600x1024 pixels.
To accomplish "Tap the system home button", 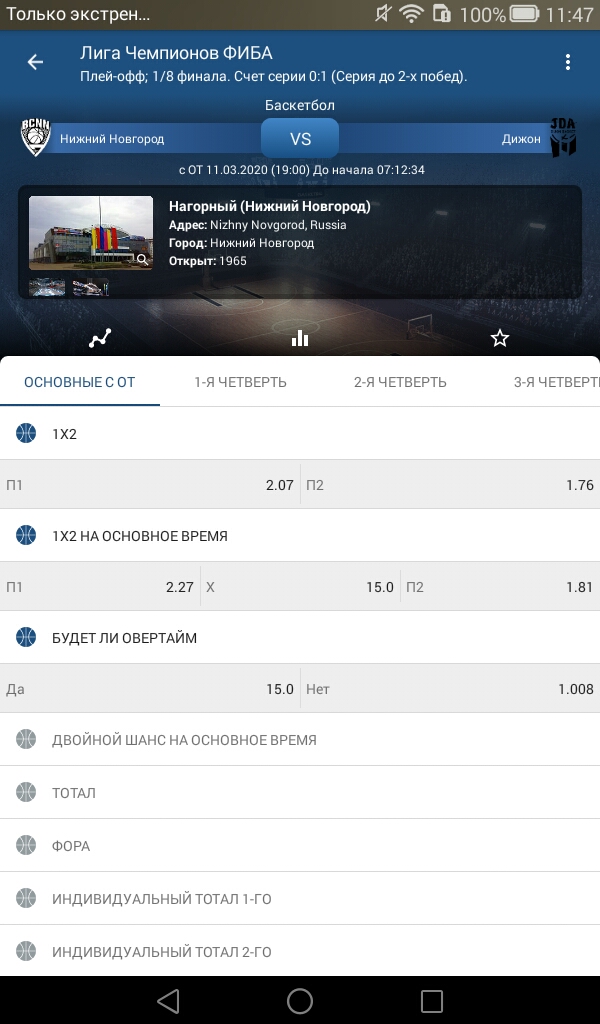I will pos(300,1000).
